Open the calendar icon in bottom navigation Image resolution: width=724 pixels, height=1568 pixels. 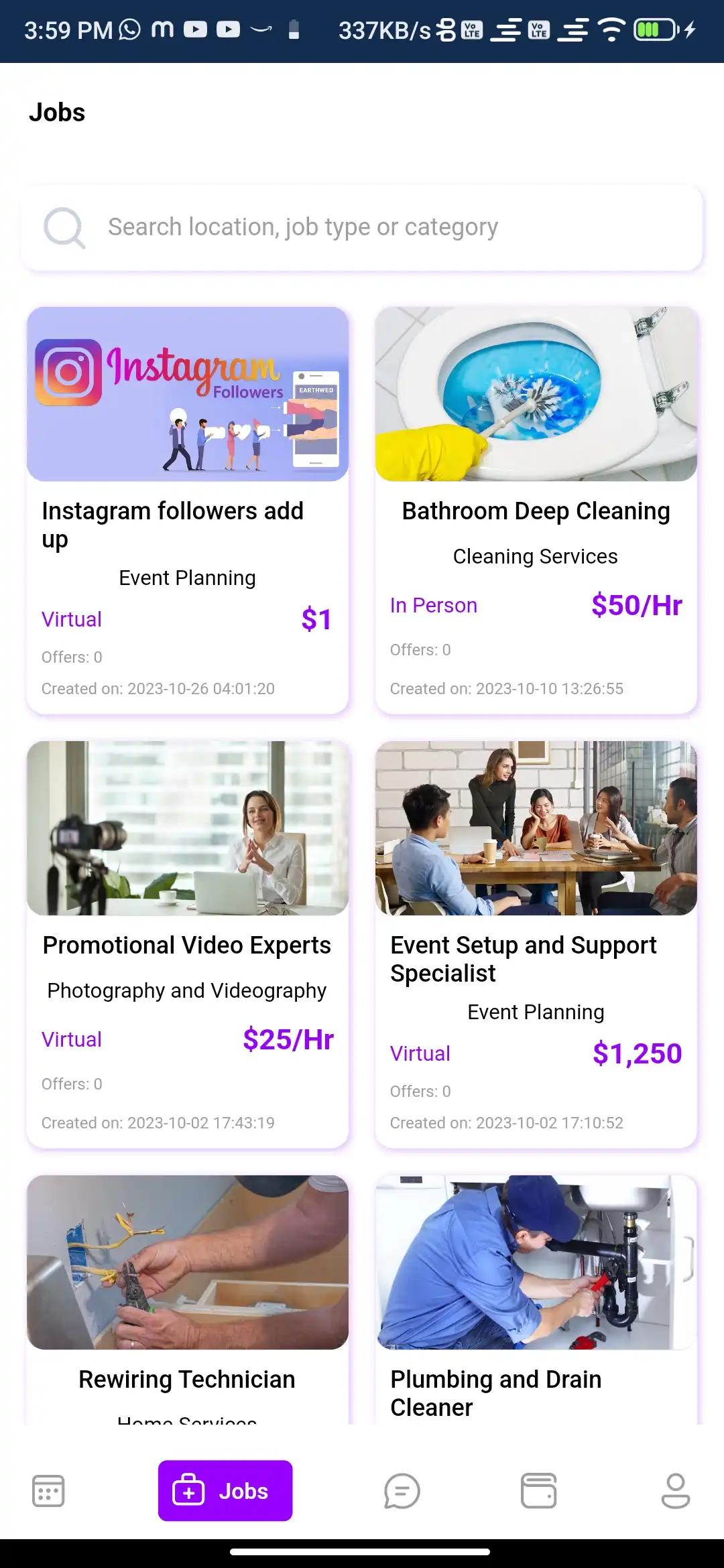[x=48, y=1491]
